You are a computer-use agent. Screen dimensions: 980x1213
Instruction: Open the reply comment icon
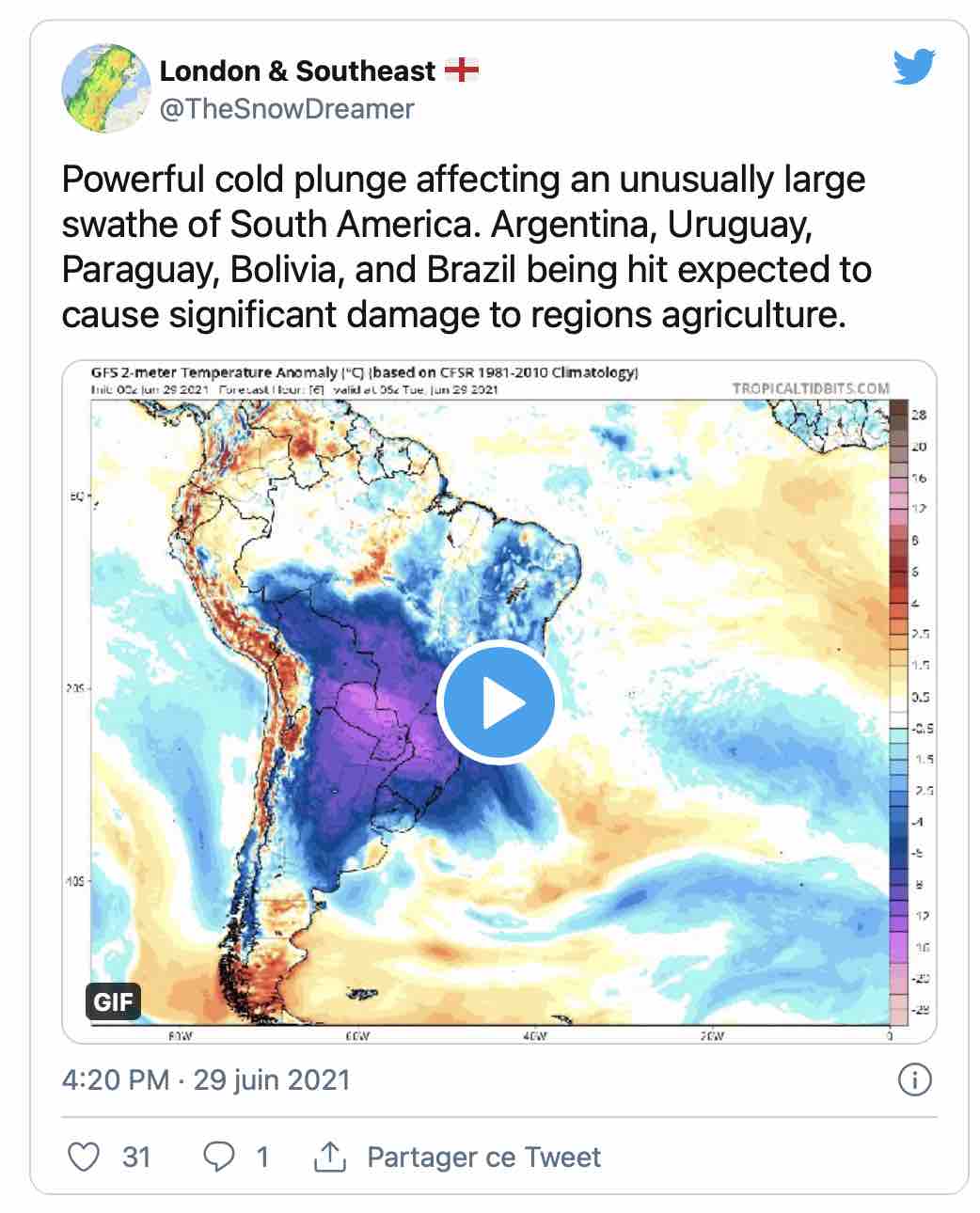[219, 1157]
